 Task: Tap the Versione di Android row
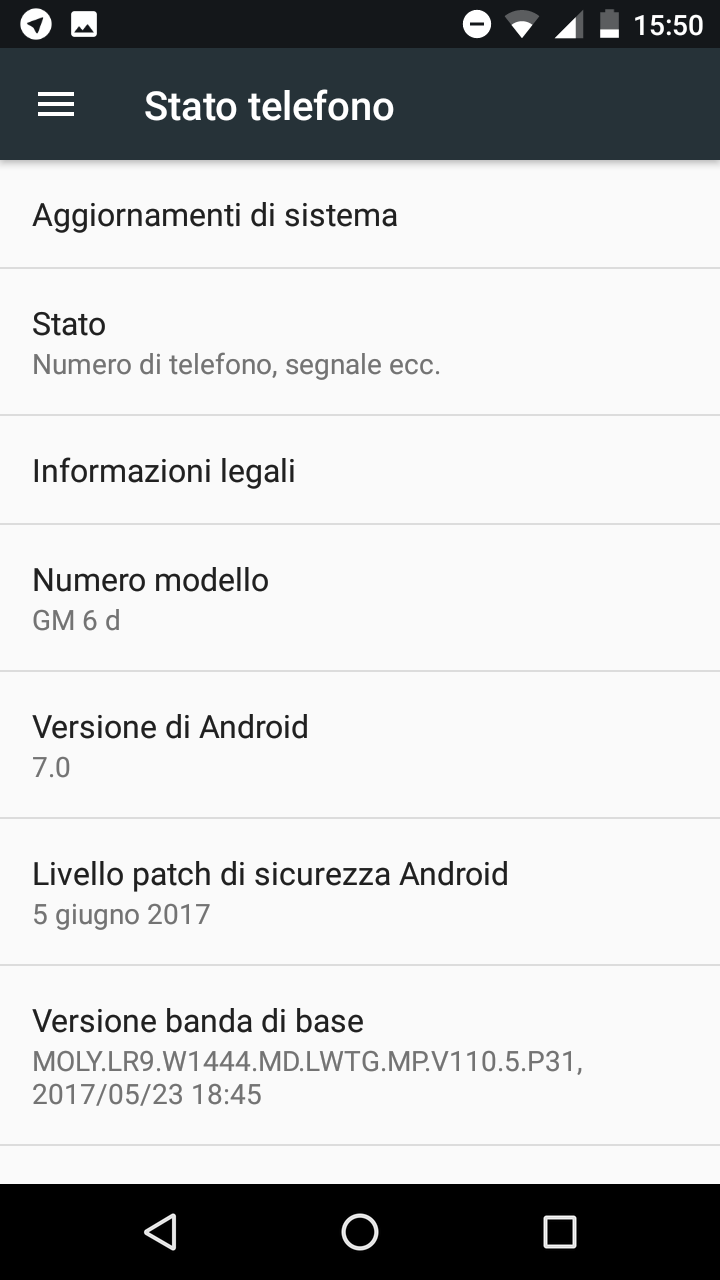pos(360,745)
